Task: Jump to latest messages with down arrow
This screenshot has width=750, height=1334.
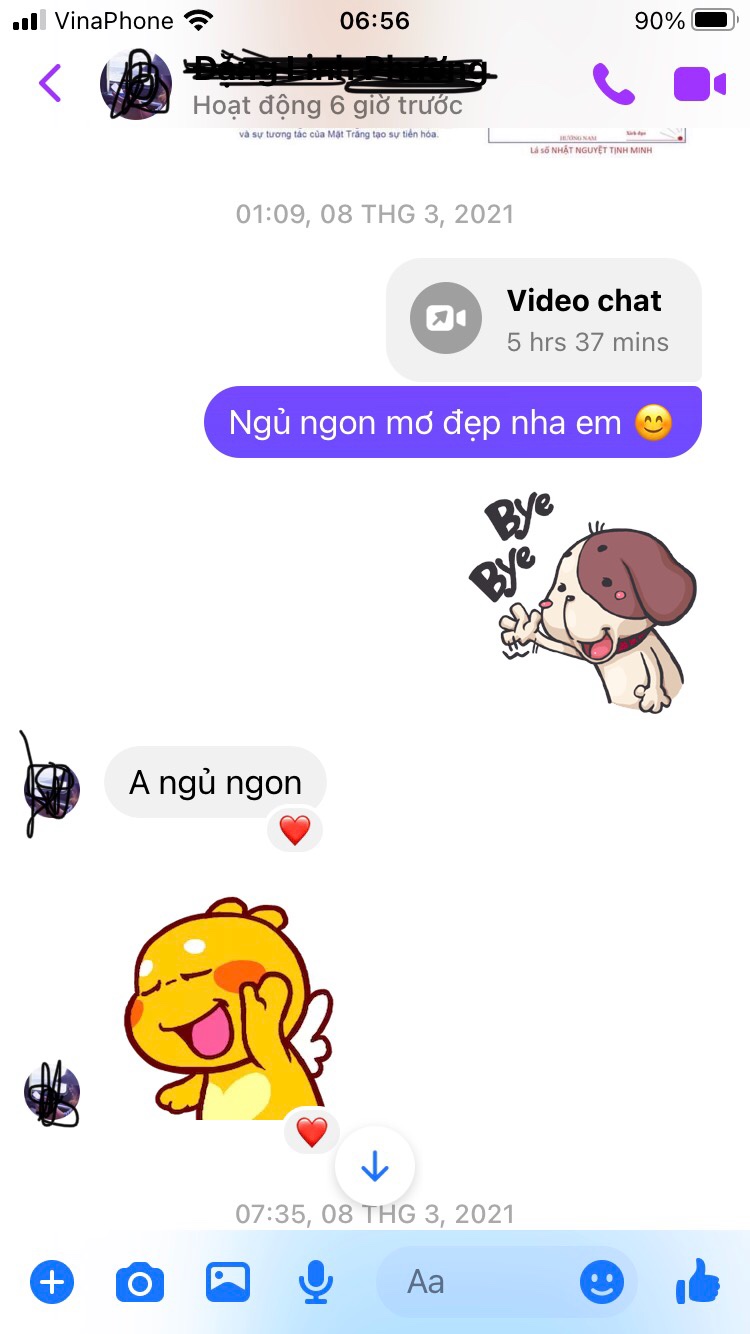Action: click(x=374, y=1166)
